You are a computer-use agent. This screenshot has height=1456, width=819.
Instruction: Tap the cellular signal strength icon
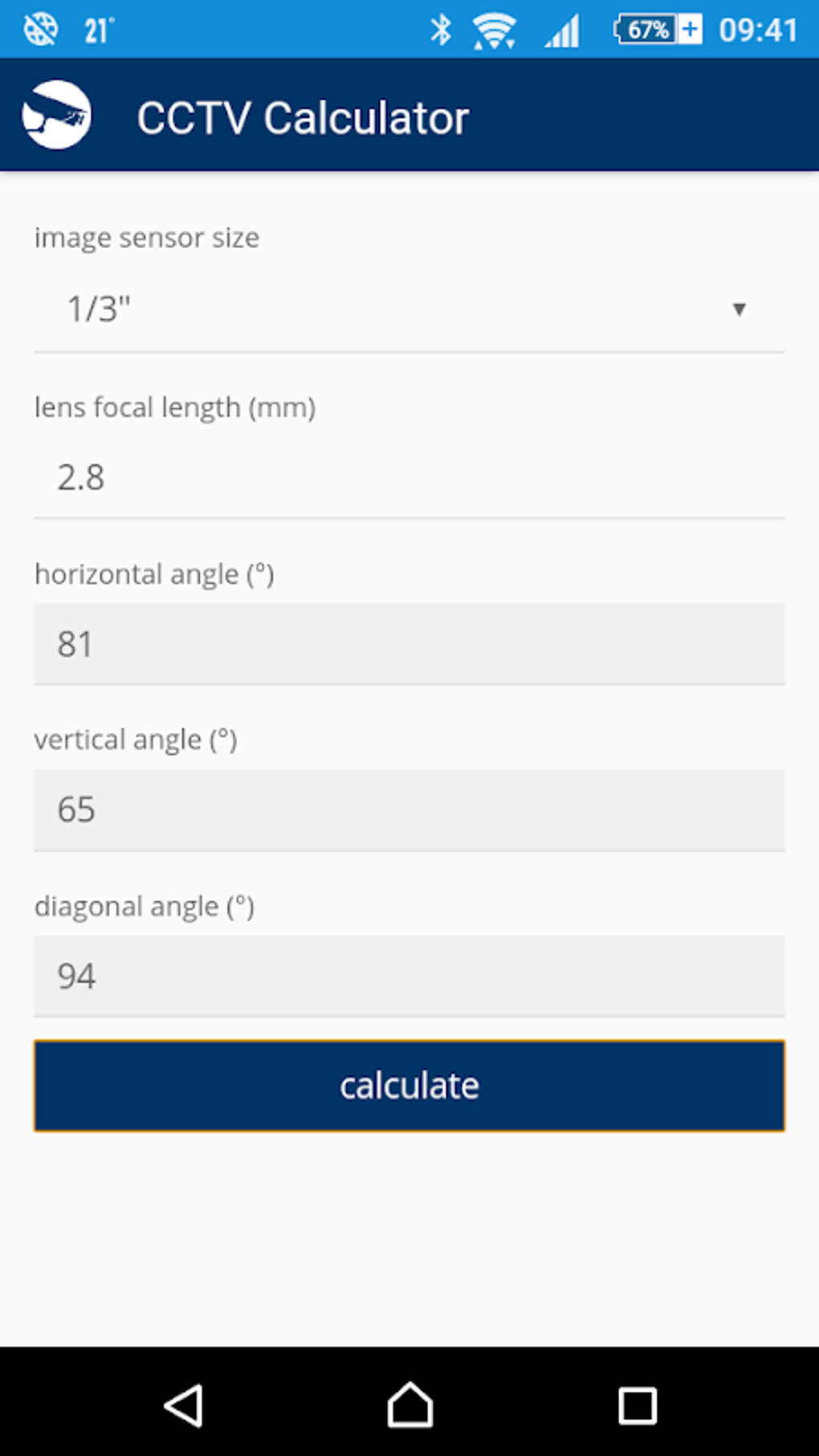click(561, 28)
